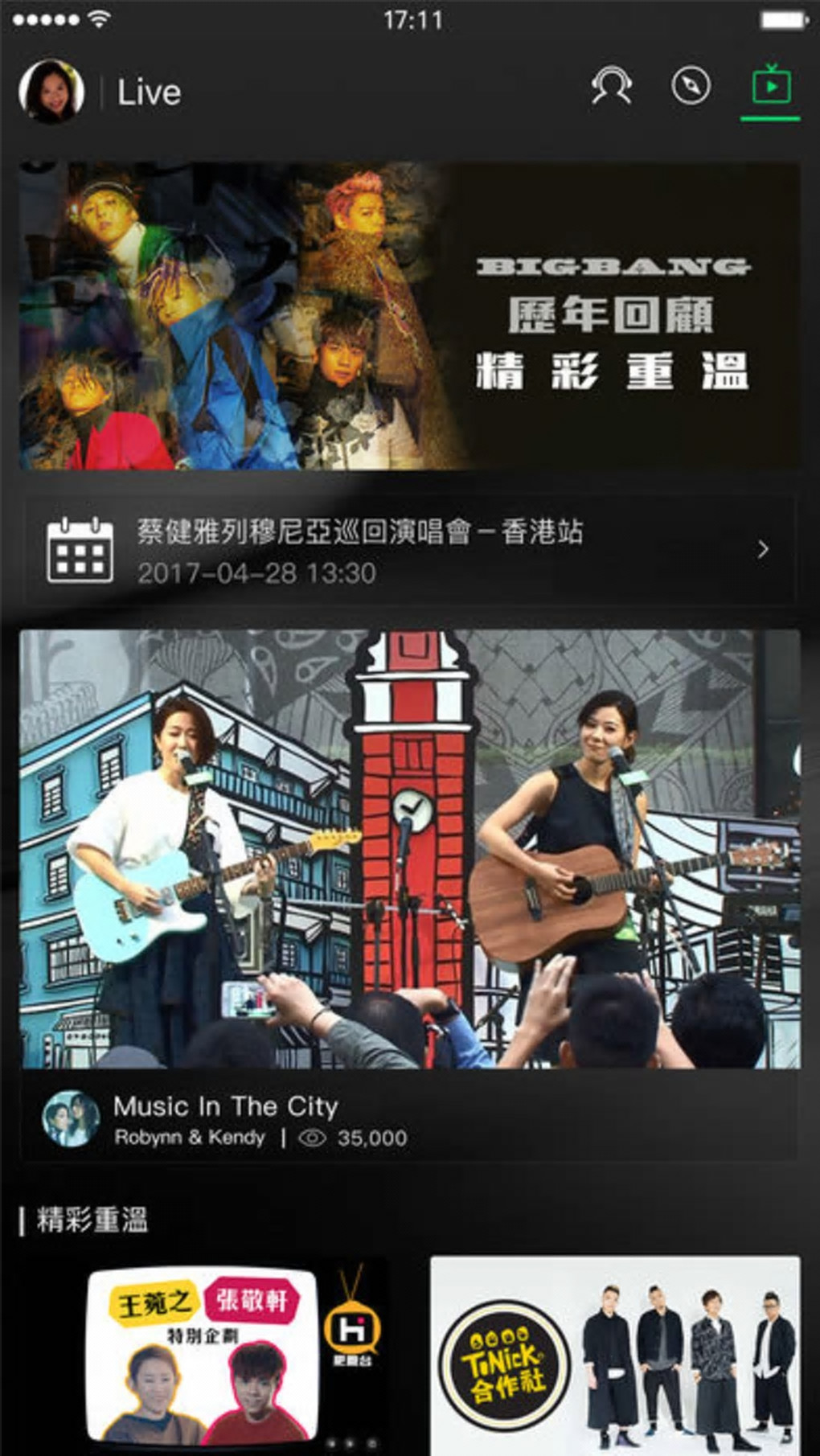820x1456 pixels.
Task: Open the 蔡健雅 concert schedule row
Action: (409, 551)
